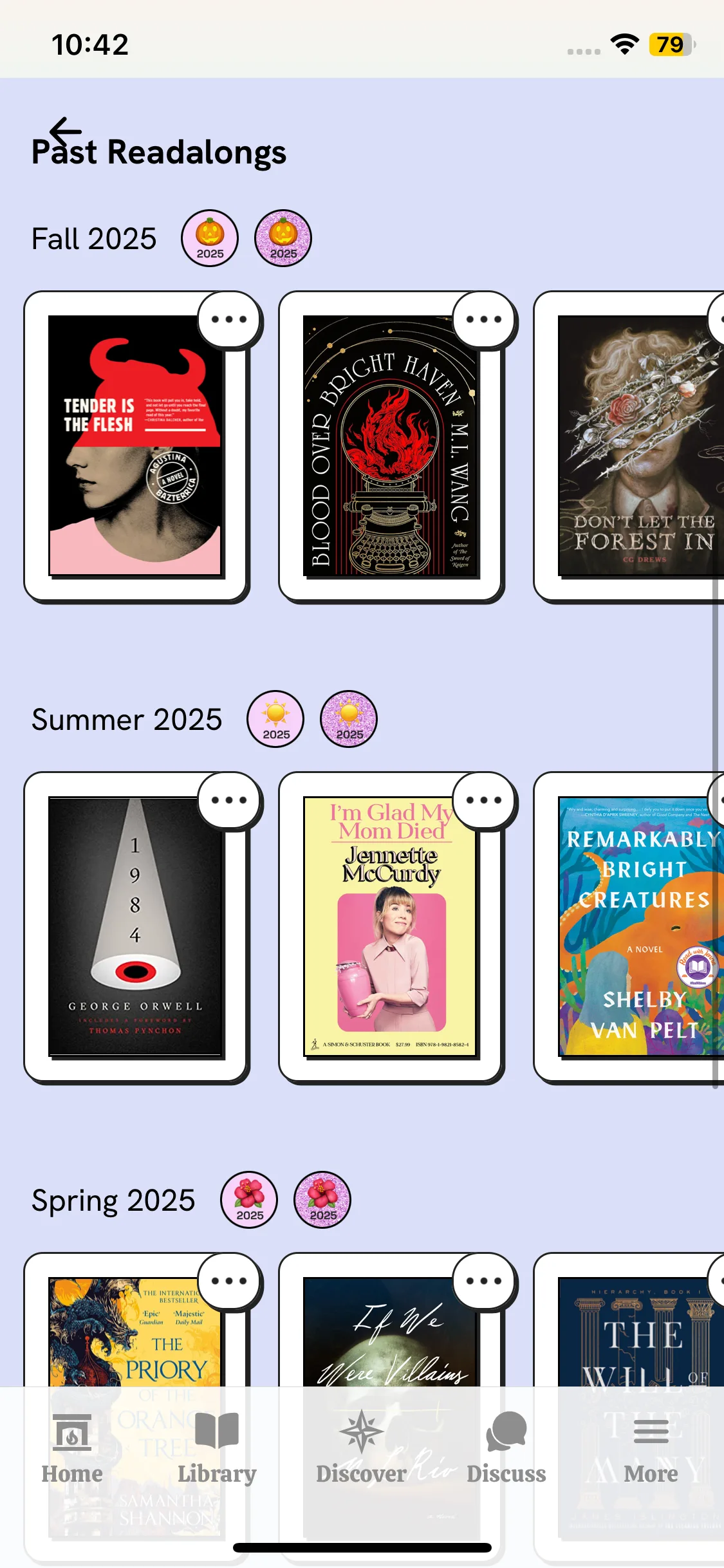Viewport: 724px width, 1568px height.
Task: Open options menu for I'm Glad My Mom Died
Action: click(x=484, y=800)
